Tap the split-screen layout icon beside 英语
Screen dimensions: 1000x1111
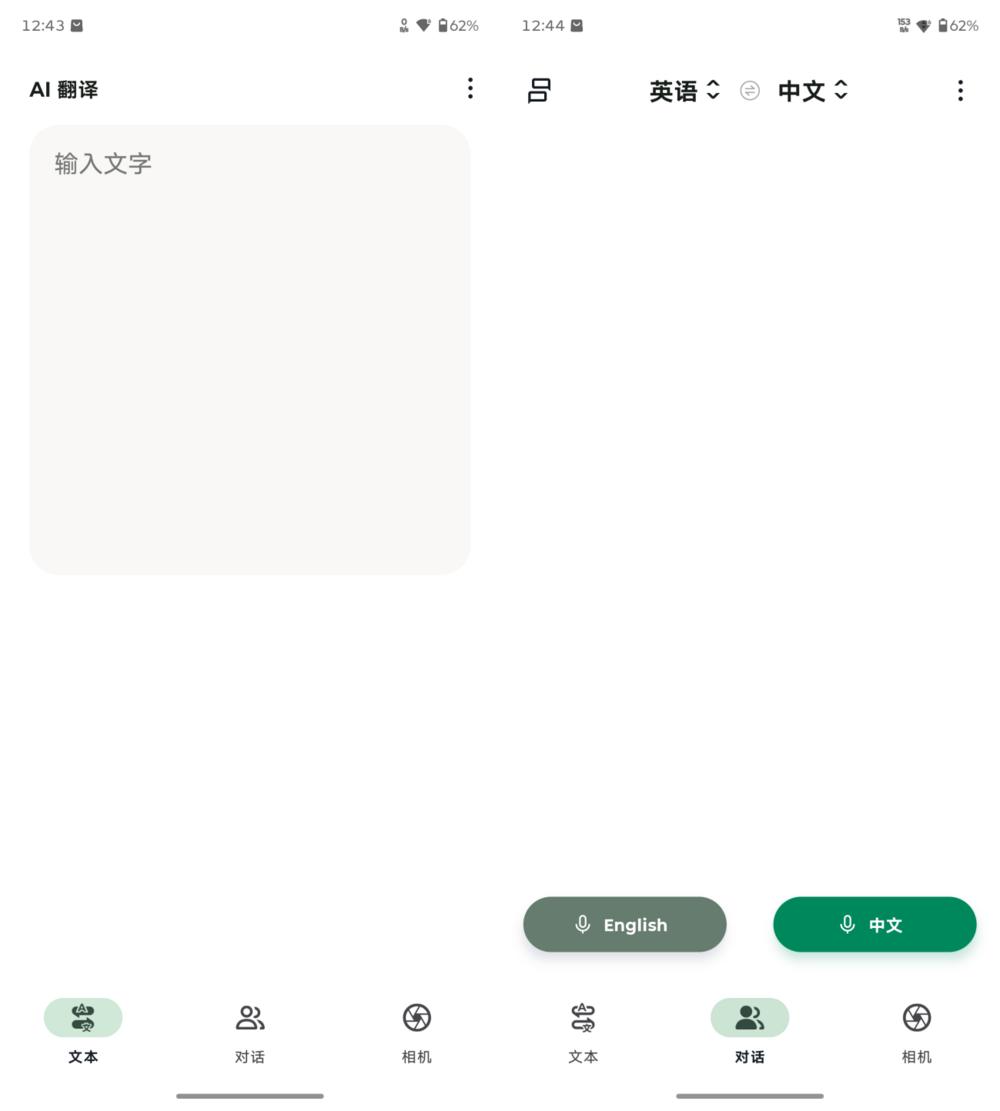[x=539, y=91]
